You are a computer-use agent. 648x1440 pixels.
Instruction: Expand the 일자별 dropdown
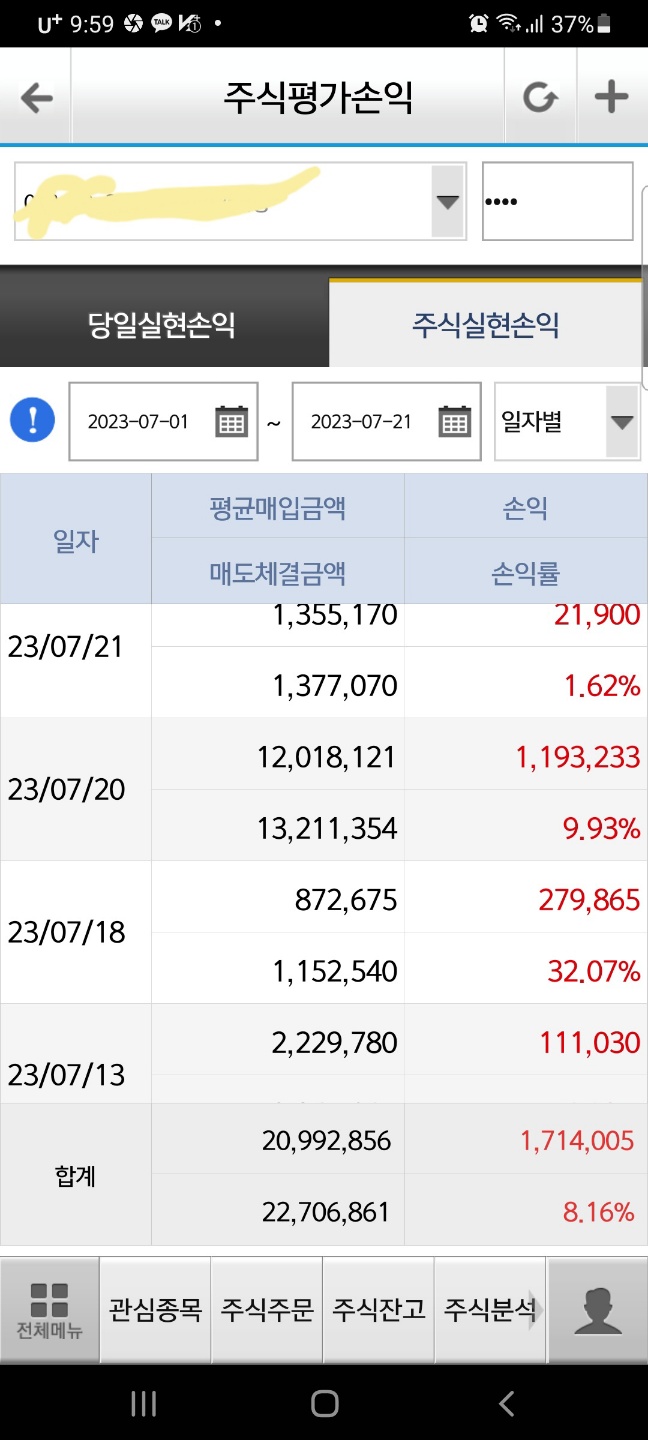point(567,421)
